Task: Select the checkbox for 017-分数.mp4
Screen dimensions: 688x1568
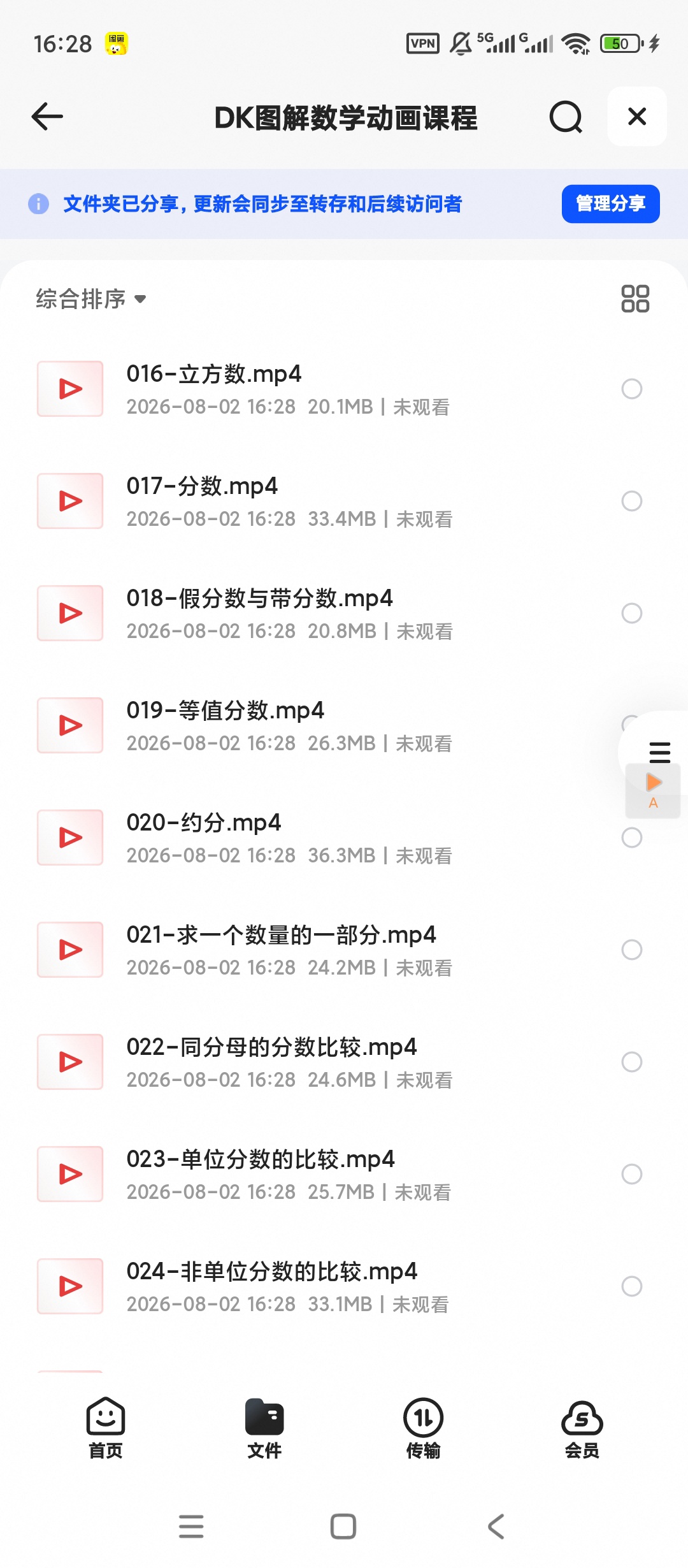Action: tap(631, 501)
